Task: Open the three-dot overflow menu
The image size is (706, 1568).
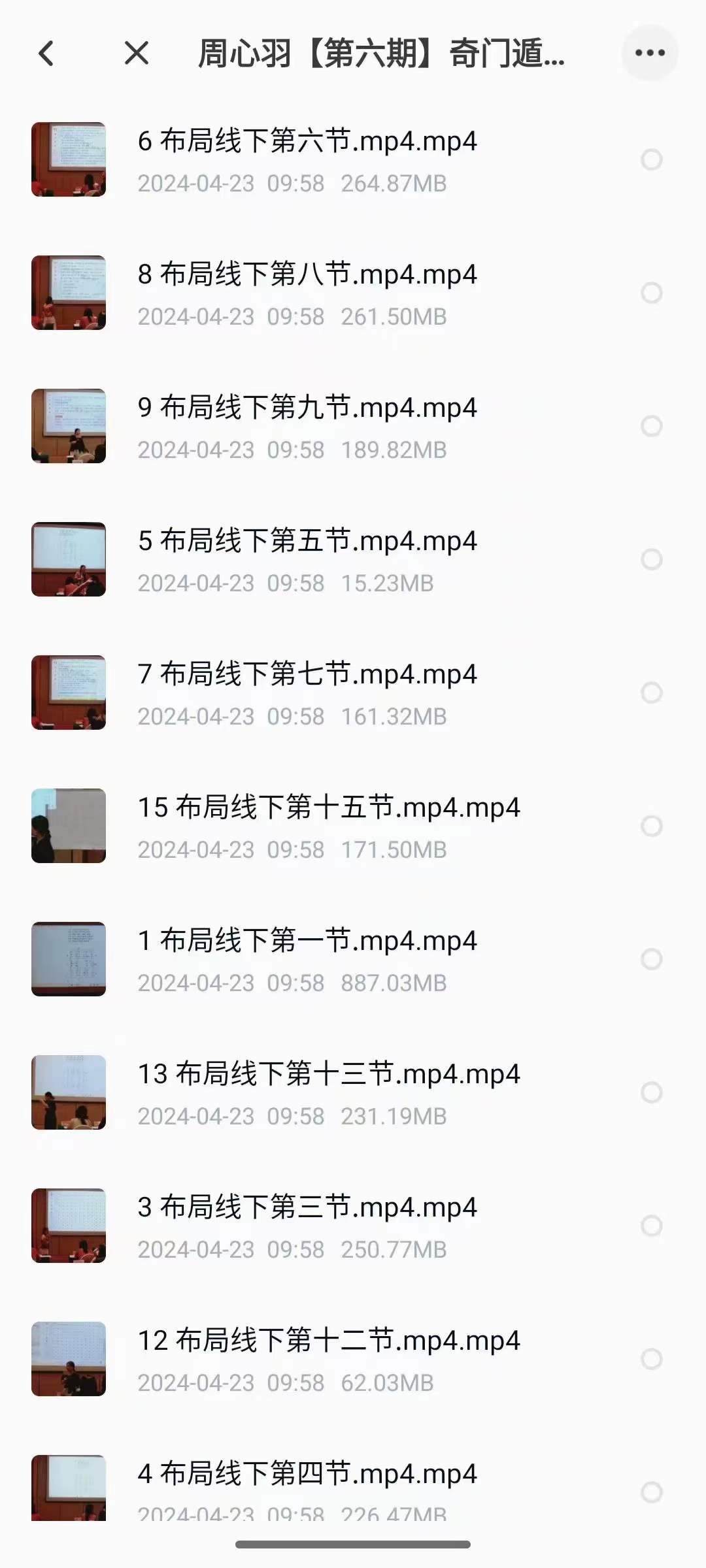Action: [x=649, y=53]
